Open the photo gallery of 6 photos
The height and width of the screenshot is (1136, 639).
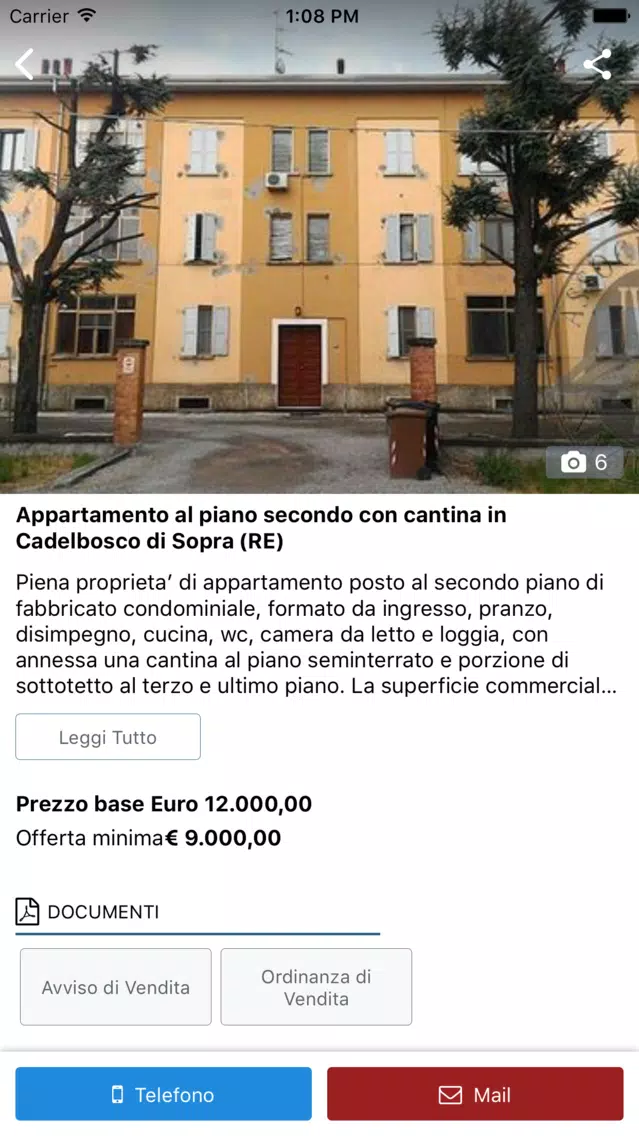coord(585,462)
